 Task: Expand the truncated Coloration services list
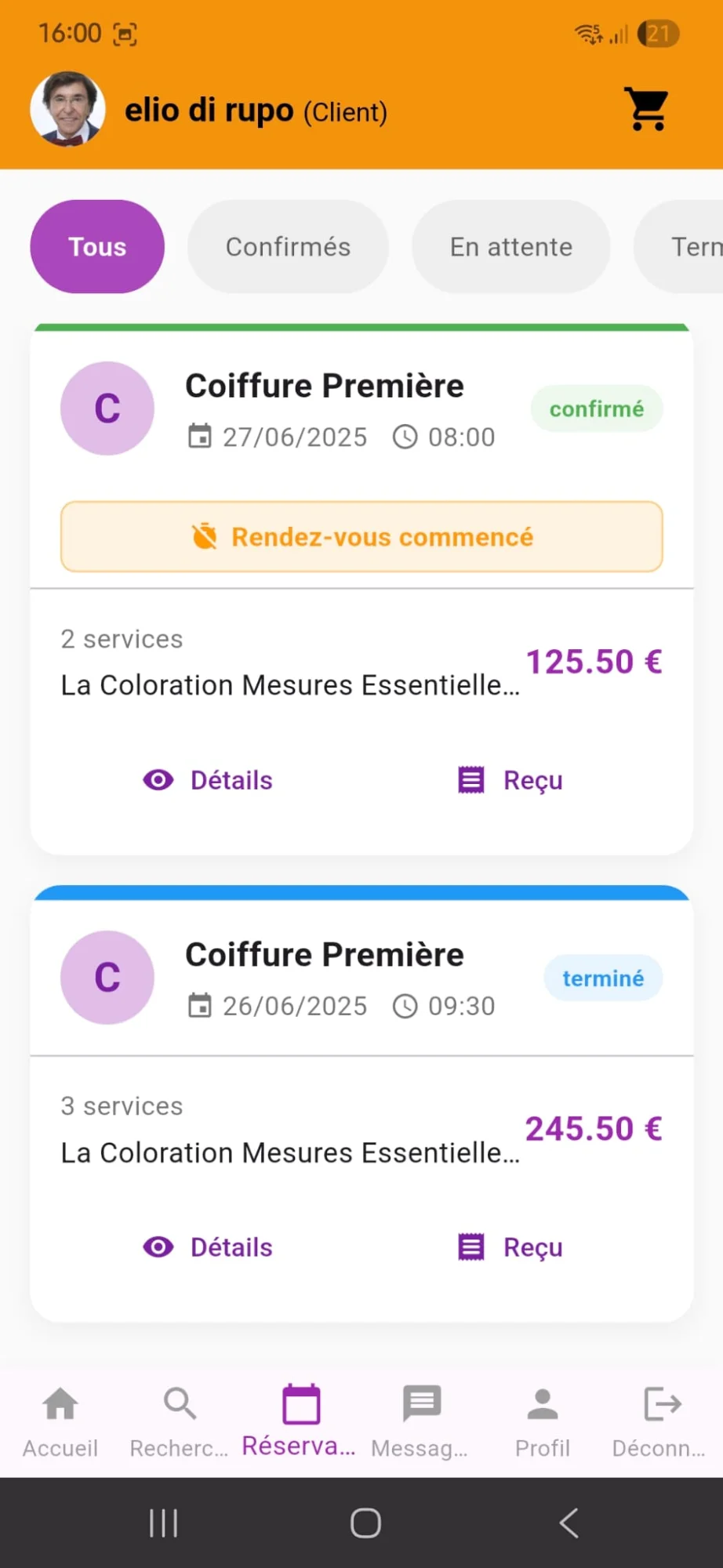[290, 684]
